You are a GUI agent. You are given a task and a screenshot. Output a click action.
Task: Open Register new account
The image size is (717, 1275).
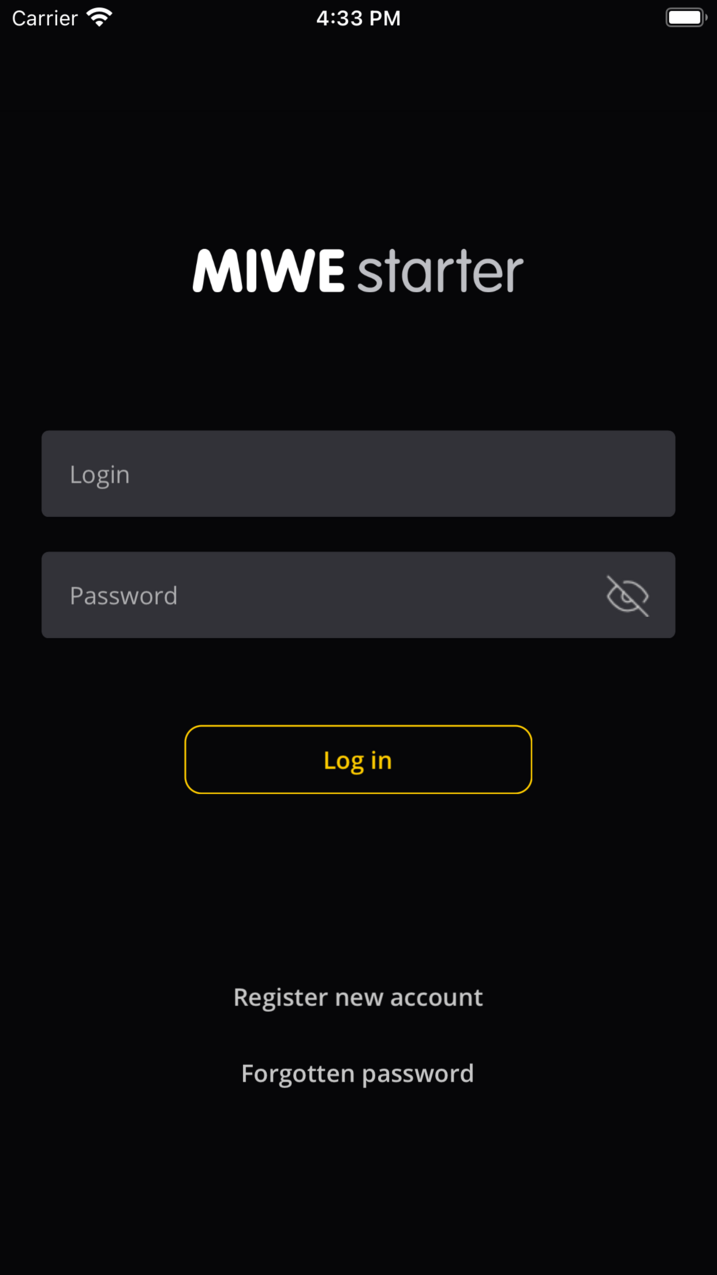[358, 997]
